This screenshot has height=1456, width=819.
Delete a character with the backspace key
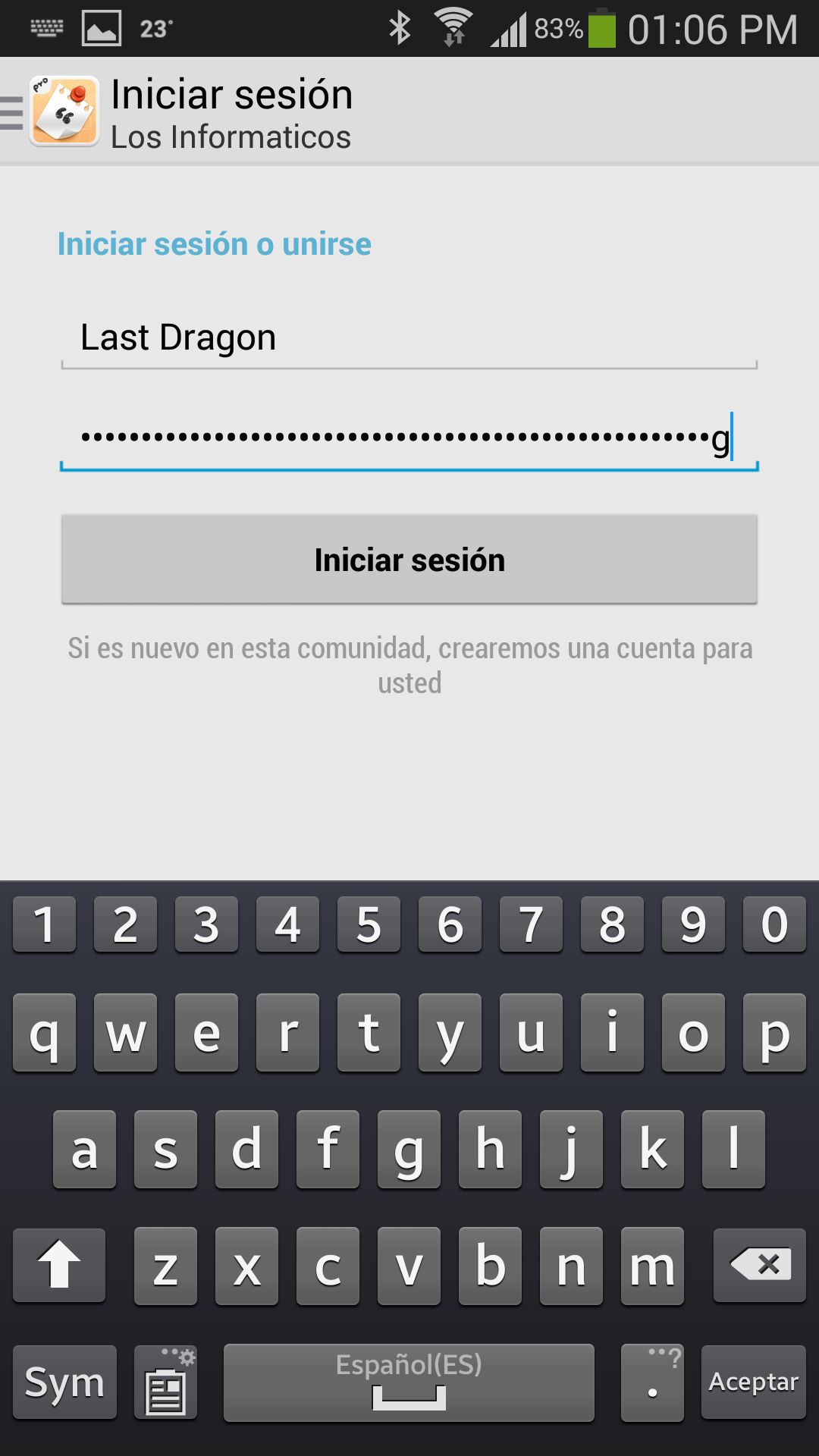coord(759,1265)
